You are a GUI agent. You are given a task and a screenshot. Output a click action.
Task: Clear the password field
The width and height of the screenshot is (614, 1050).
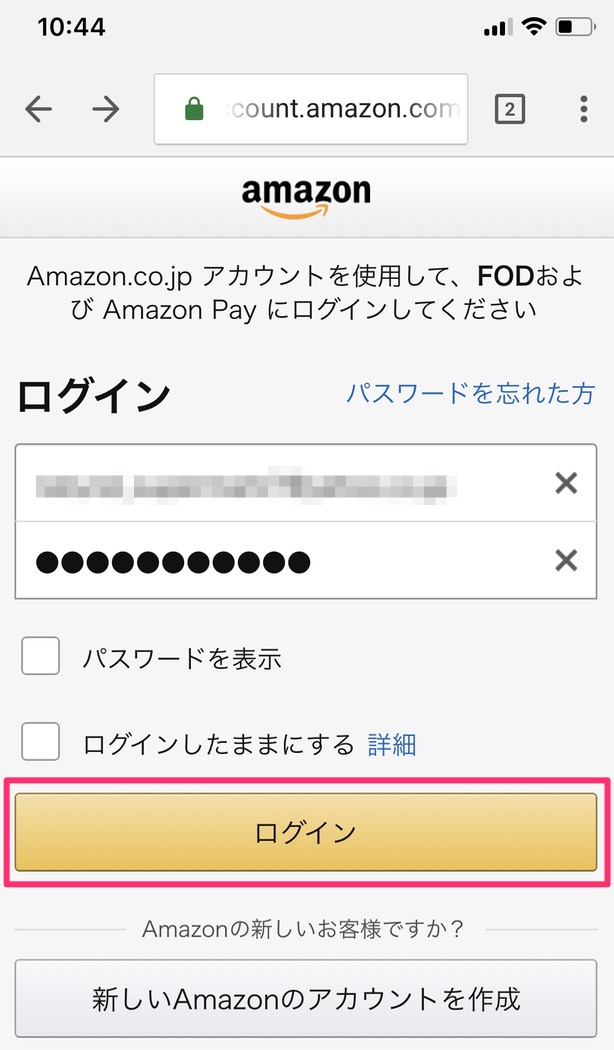[566, 561]
